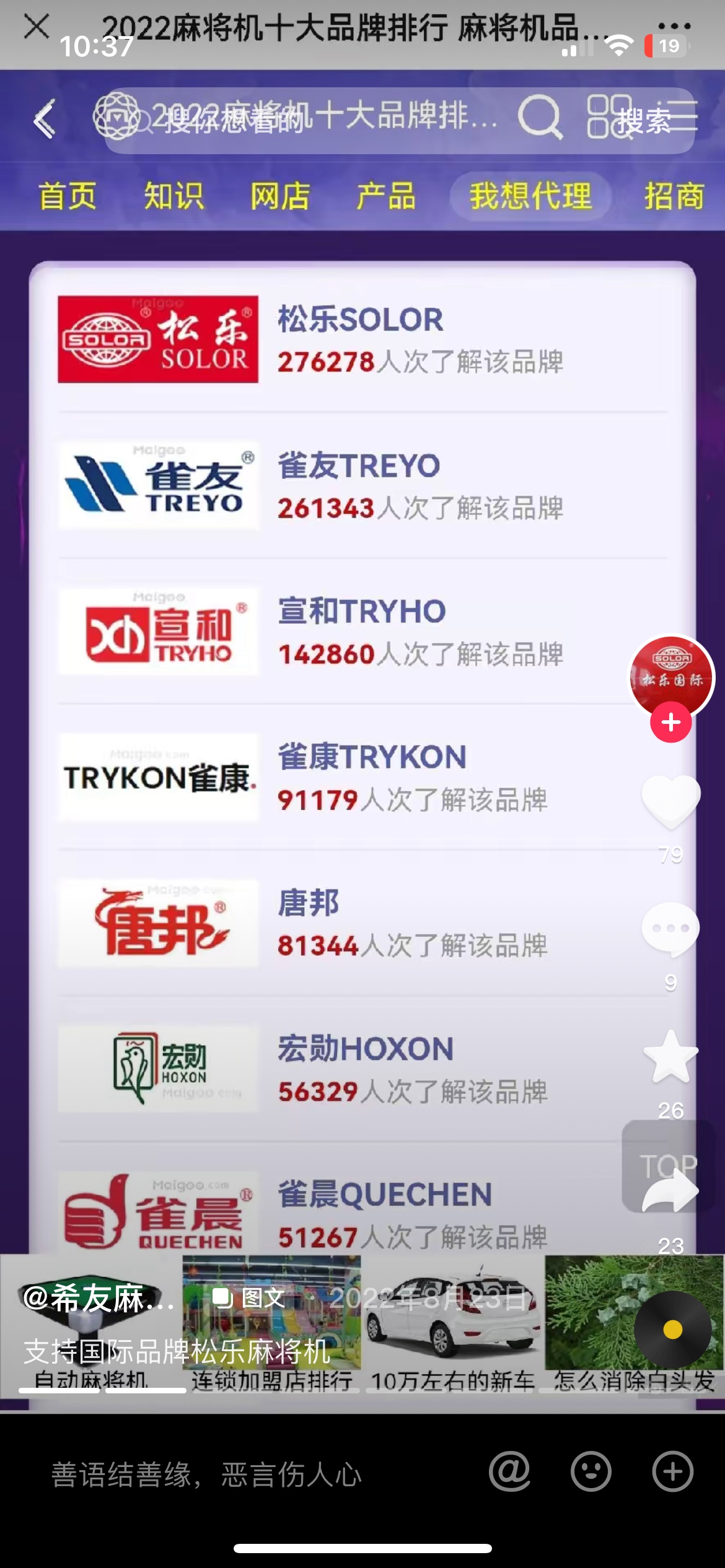Share this post via the arrow
Image resolution: width=725 pixels, height=1568 pixels.
(671, 1192)
